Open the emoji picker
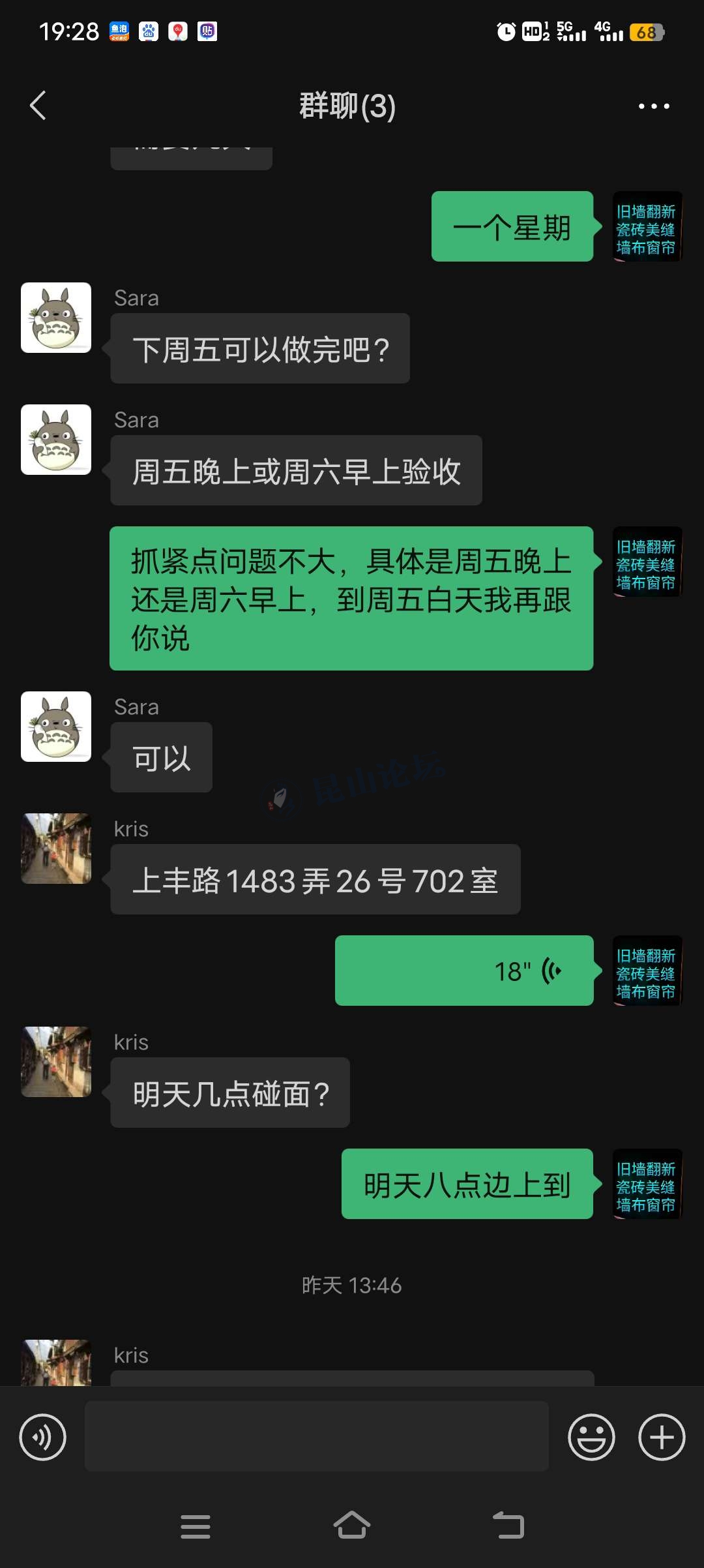The width and height of the screenshot is (704, 1568). (x=591, y=1436)
